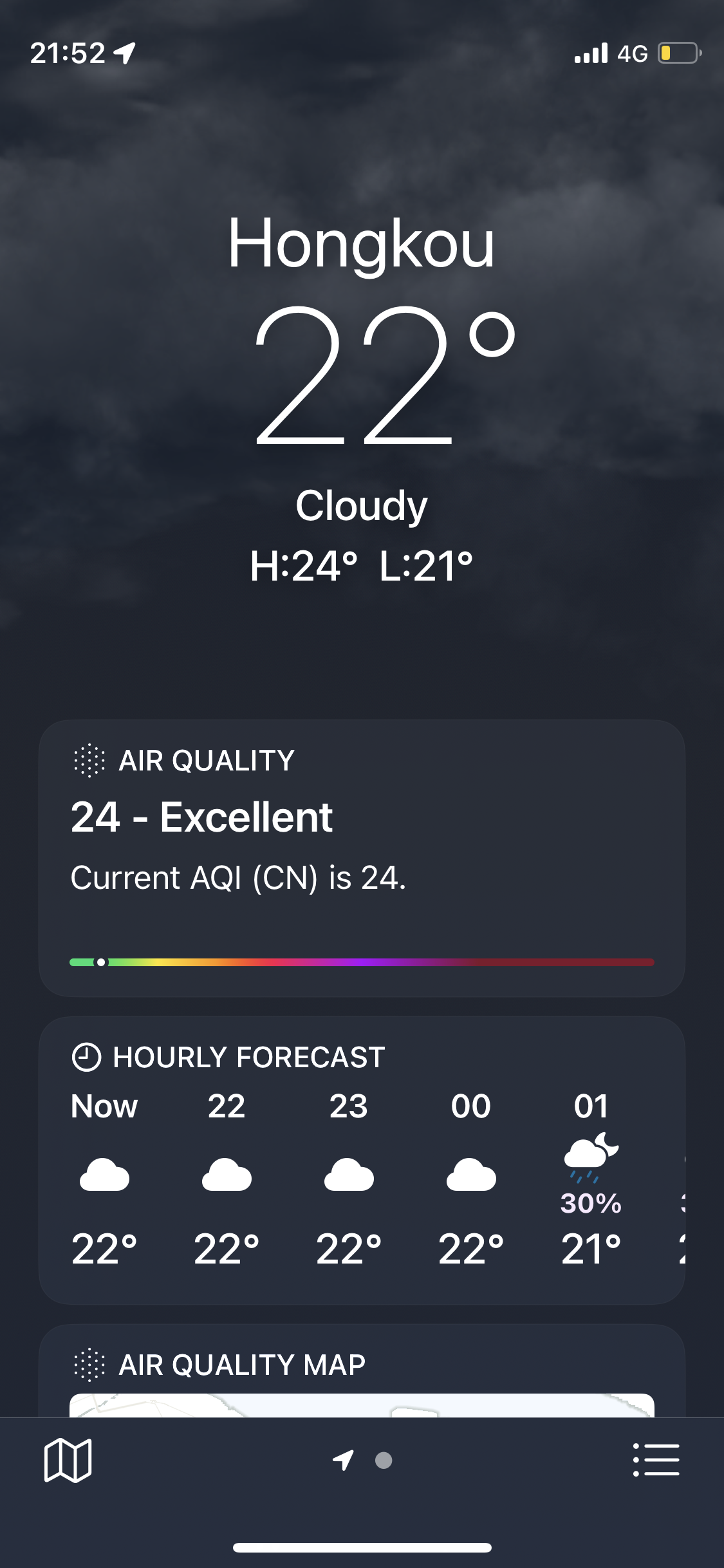Open the weather map icon

[x=68, y=1460]
